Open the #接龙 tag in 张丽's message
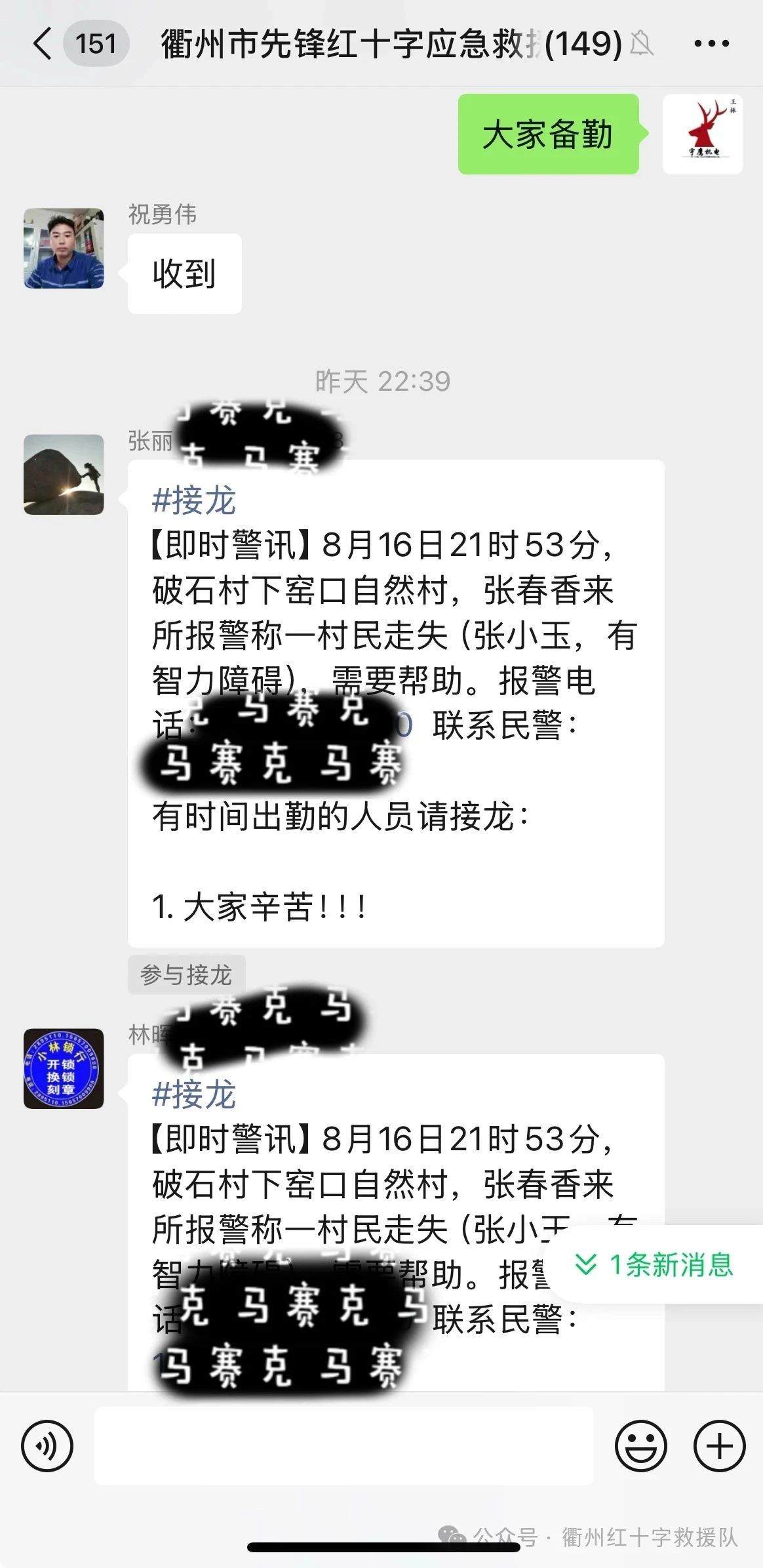The image size is (763, 1568). (194, 501)
